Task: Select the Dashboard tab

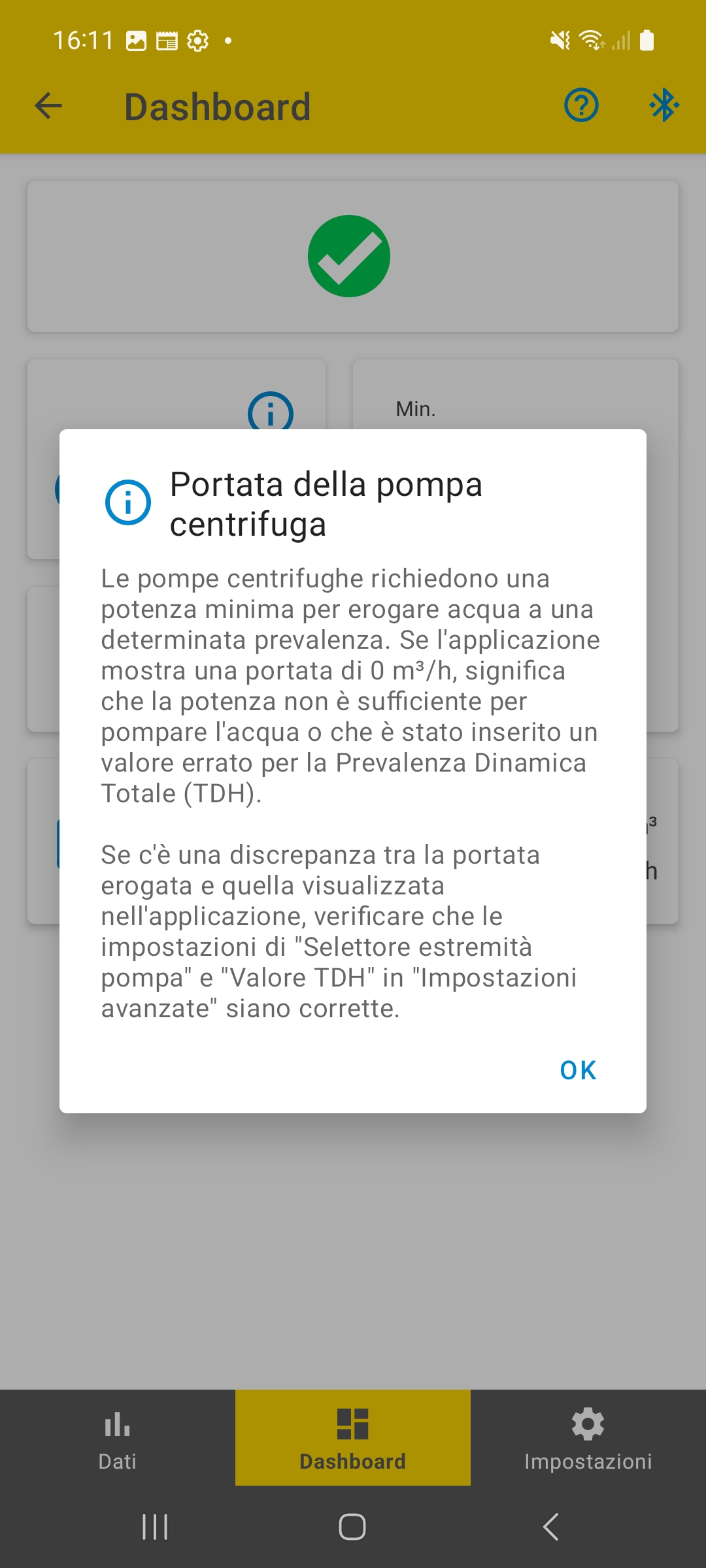Action: pyautogui.click(x=353, y=1437)
